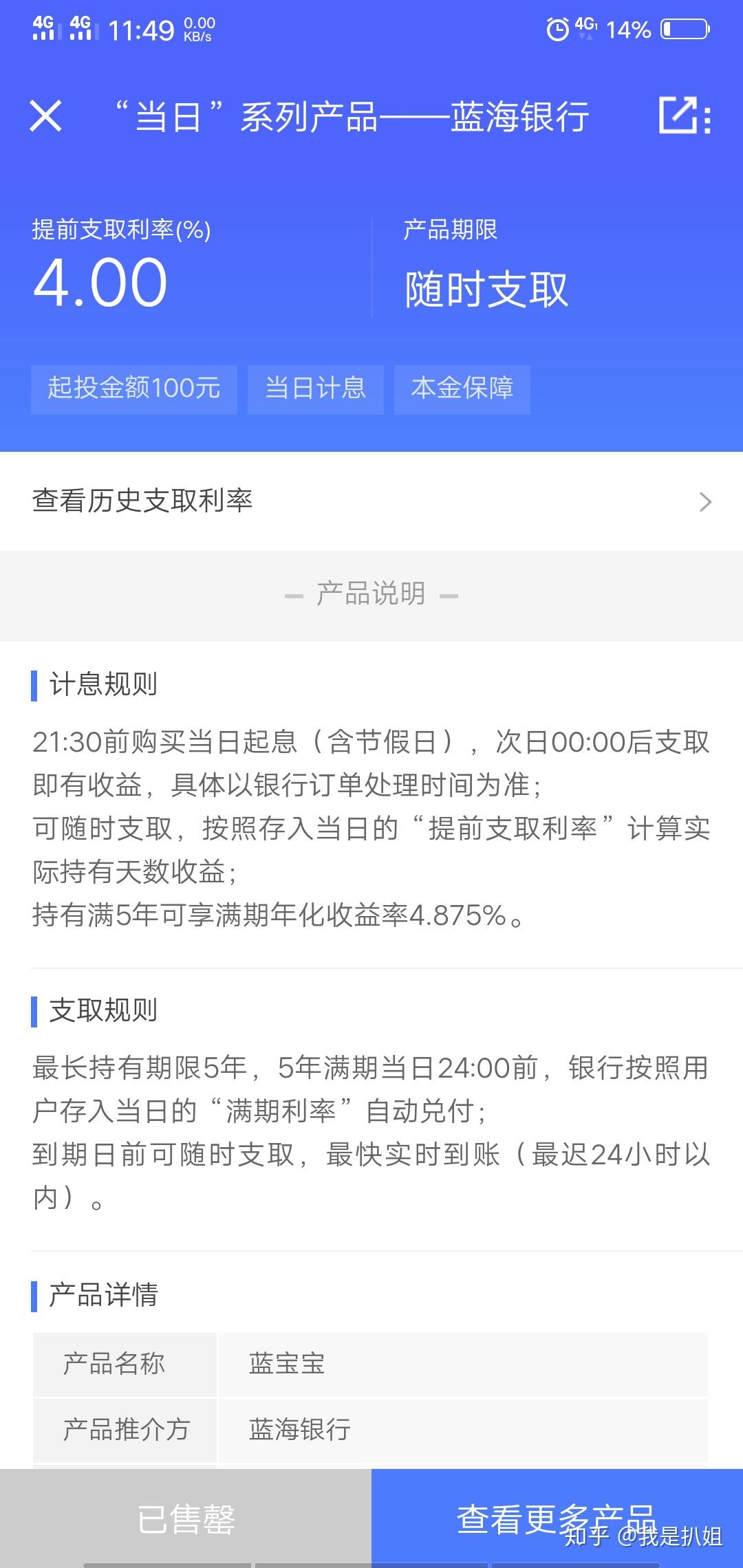Image resolution: width=743 pixels, height=1568 pixels.
Task: Close the product page with the X icon
Action: point(45,117)
